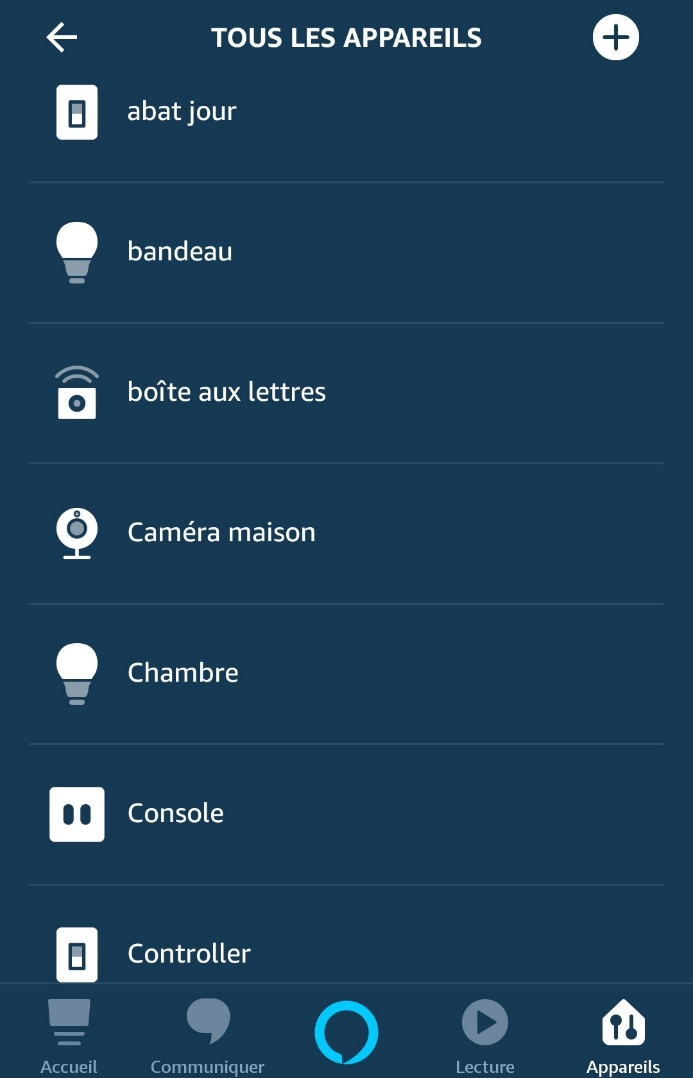
Task: Open boîte aux lettres device
Action: tap(227, 392)
